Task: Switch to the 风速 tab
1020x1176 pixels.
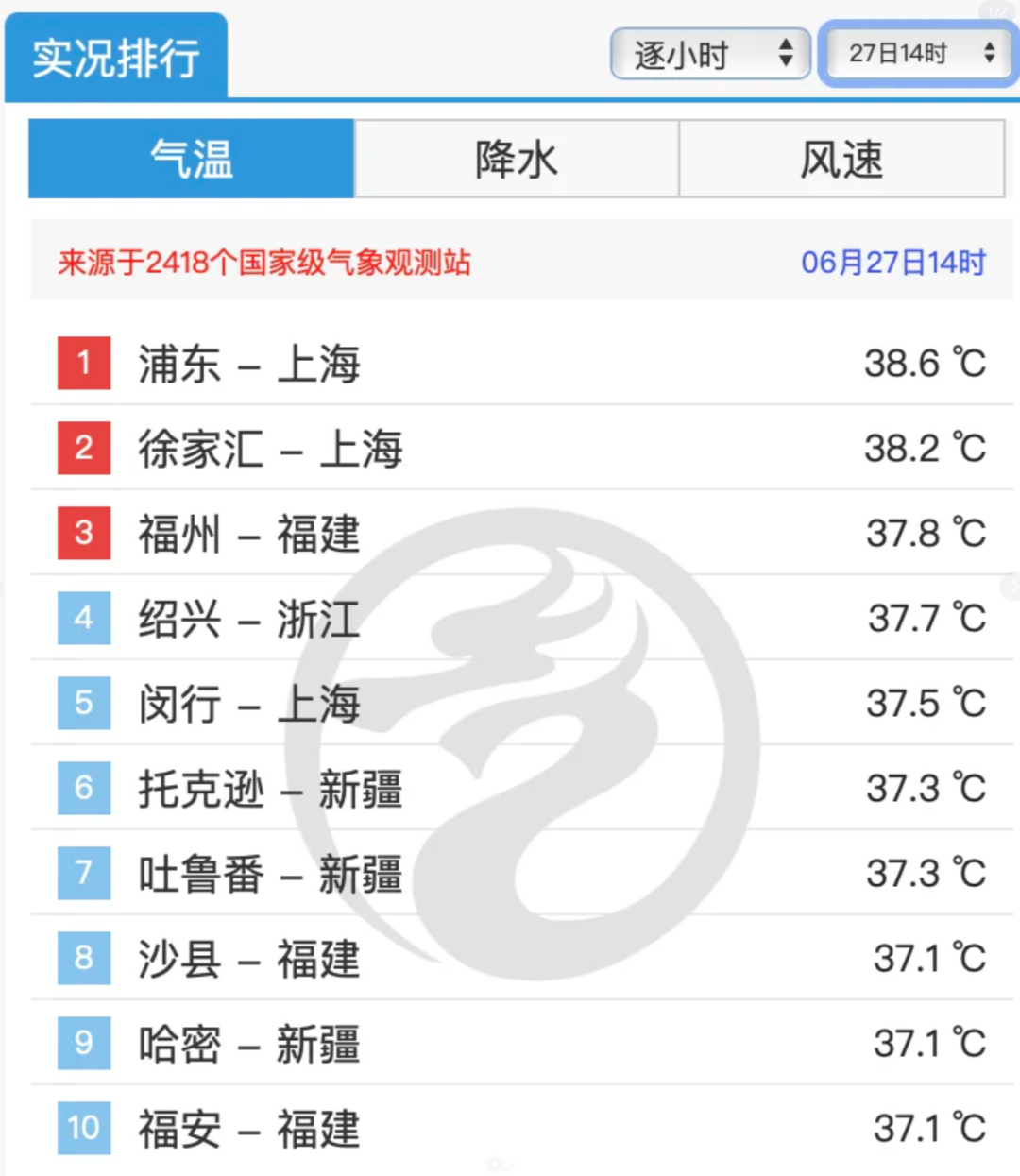Action: [841, 159]
